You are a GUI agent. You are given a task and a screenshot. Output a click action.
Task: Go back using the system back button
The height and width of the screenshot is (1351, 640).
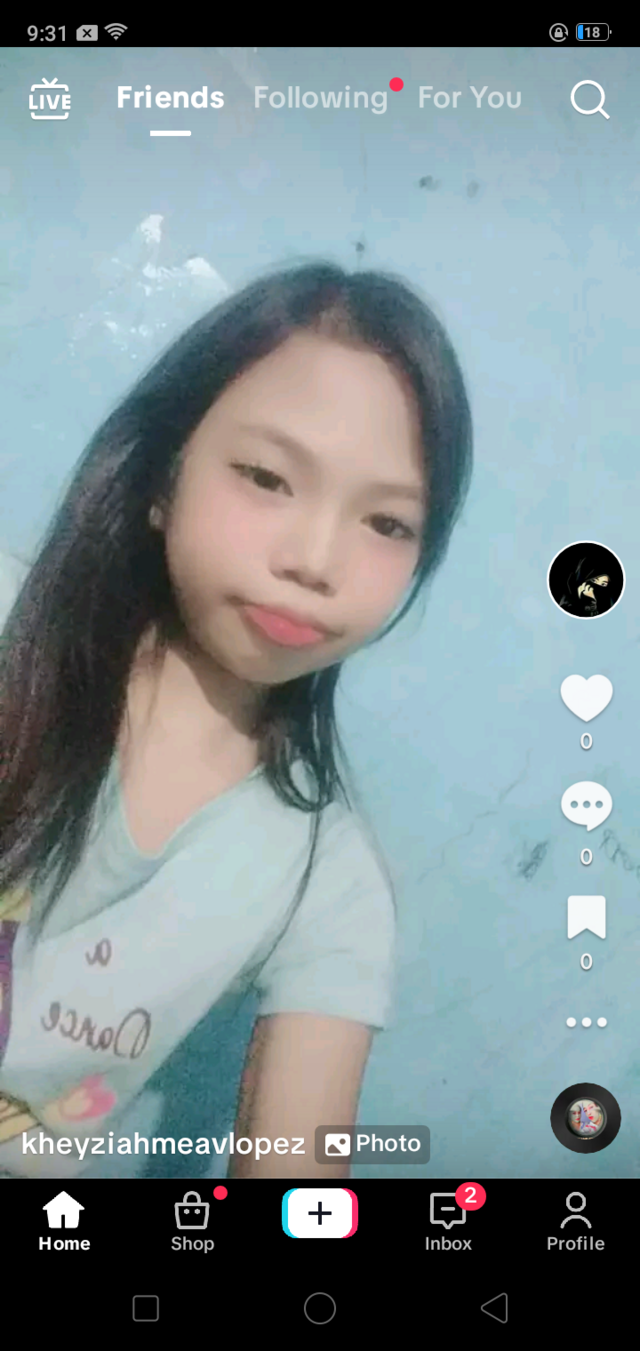pyautogui.click(x=494, y=1308)
